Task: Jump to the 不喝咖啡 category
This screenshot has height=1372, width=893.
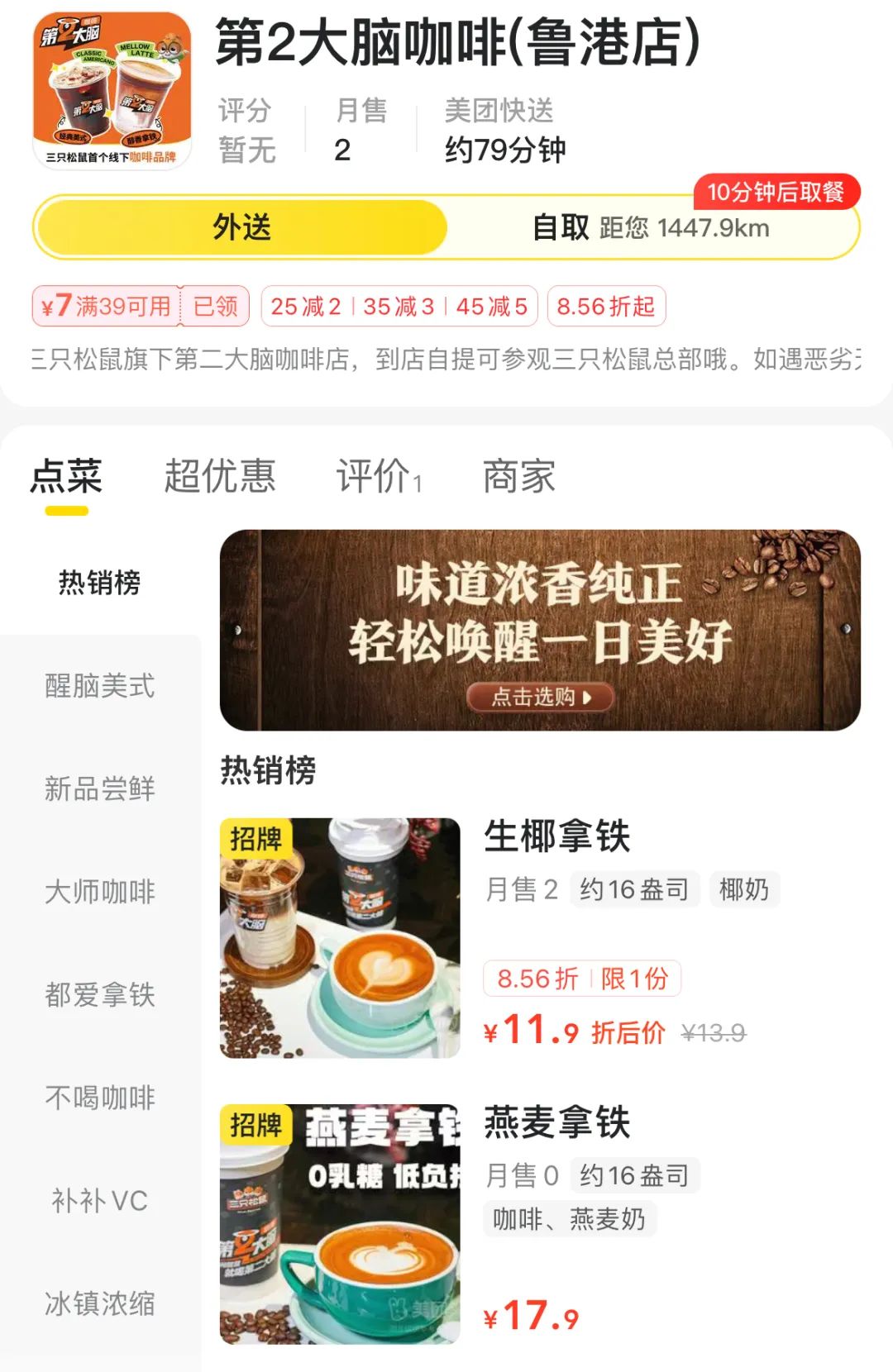Action: [x=99, y=1098]
